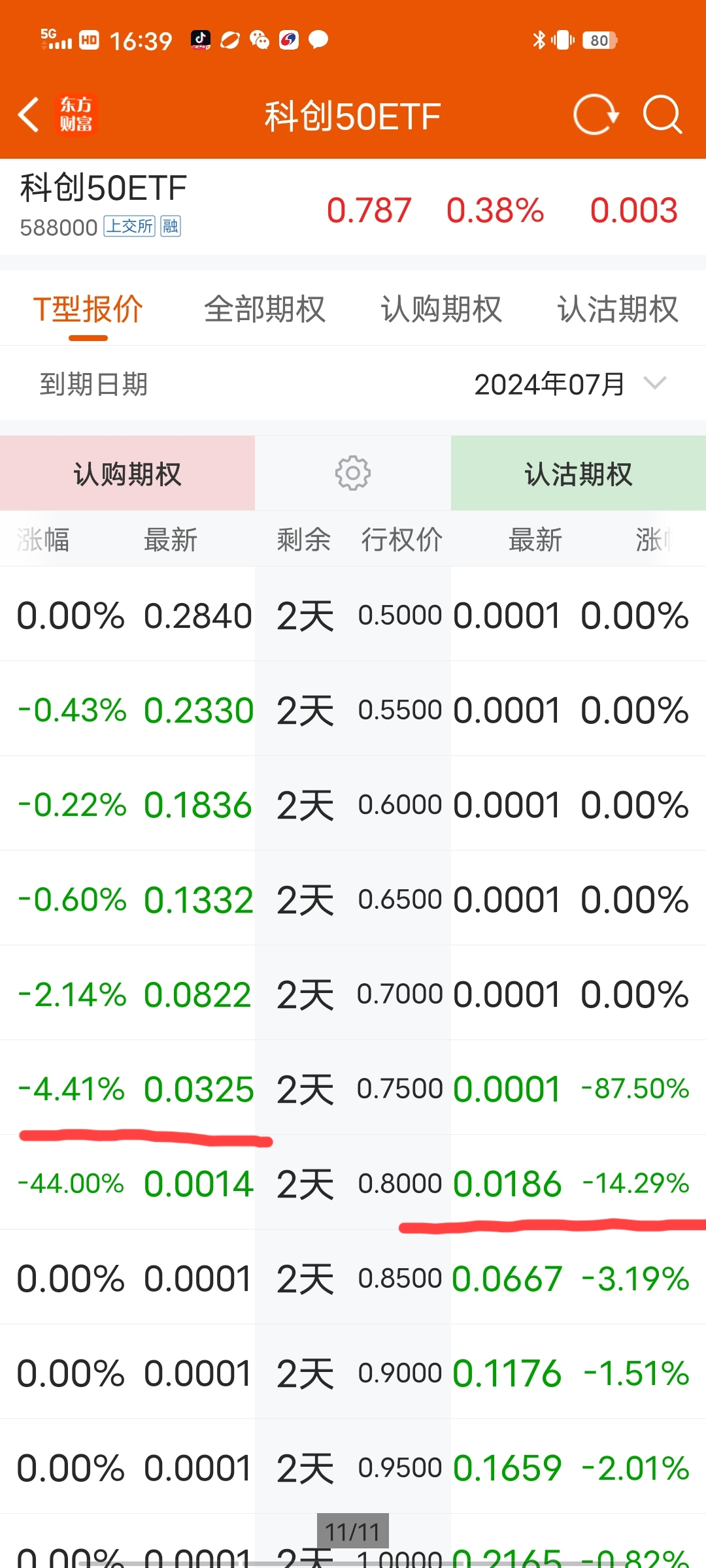Open the call option priced 0.0014
The width and height of the screenshot is (706, 1568).
(197, 1183)
